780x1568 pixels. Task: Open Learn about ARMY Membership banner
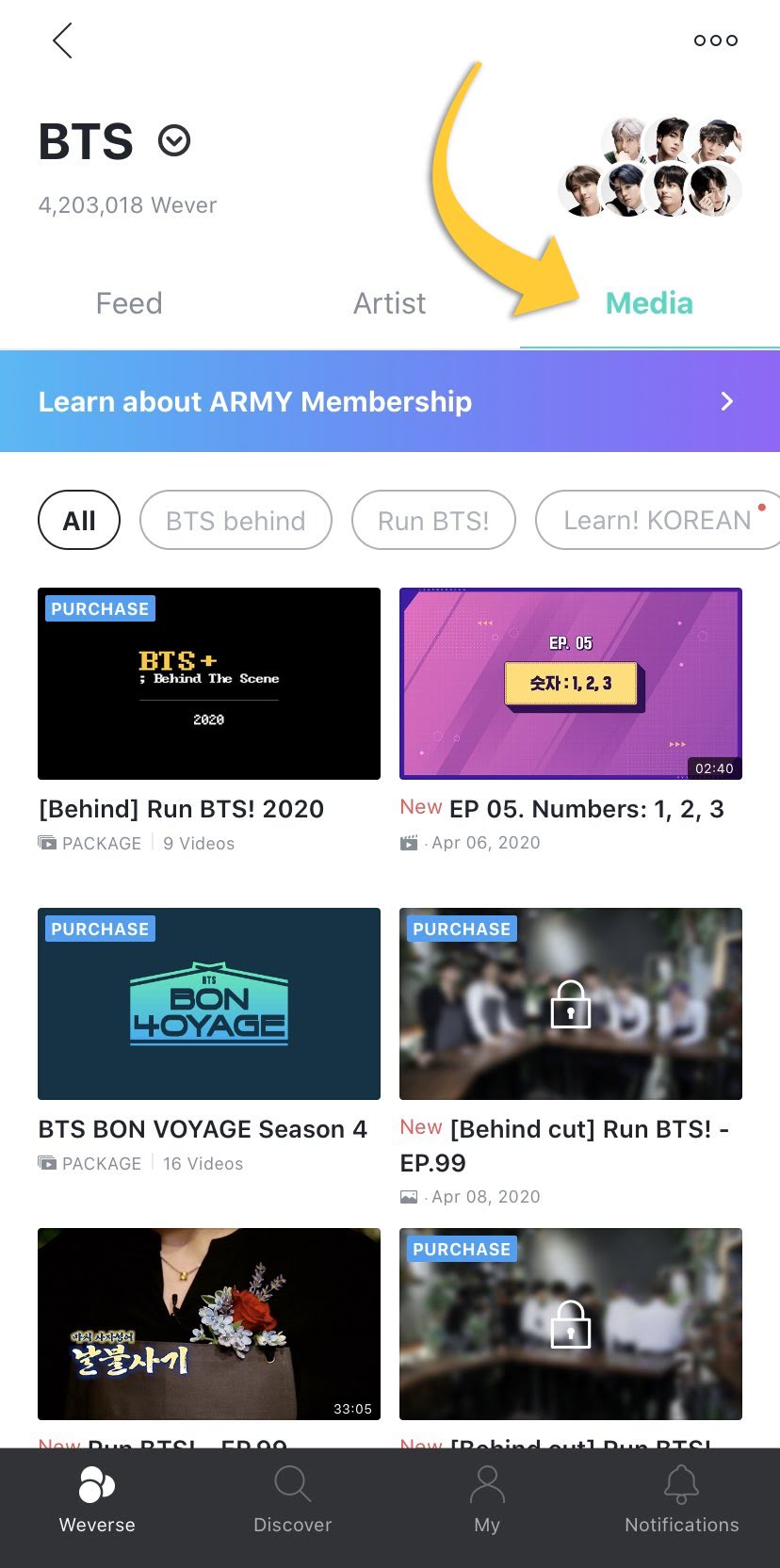pyautogui.click(x=390, y=401)
